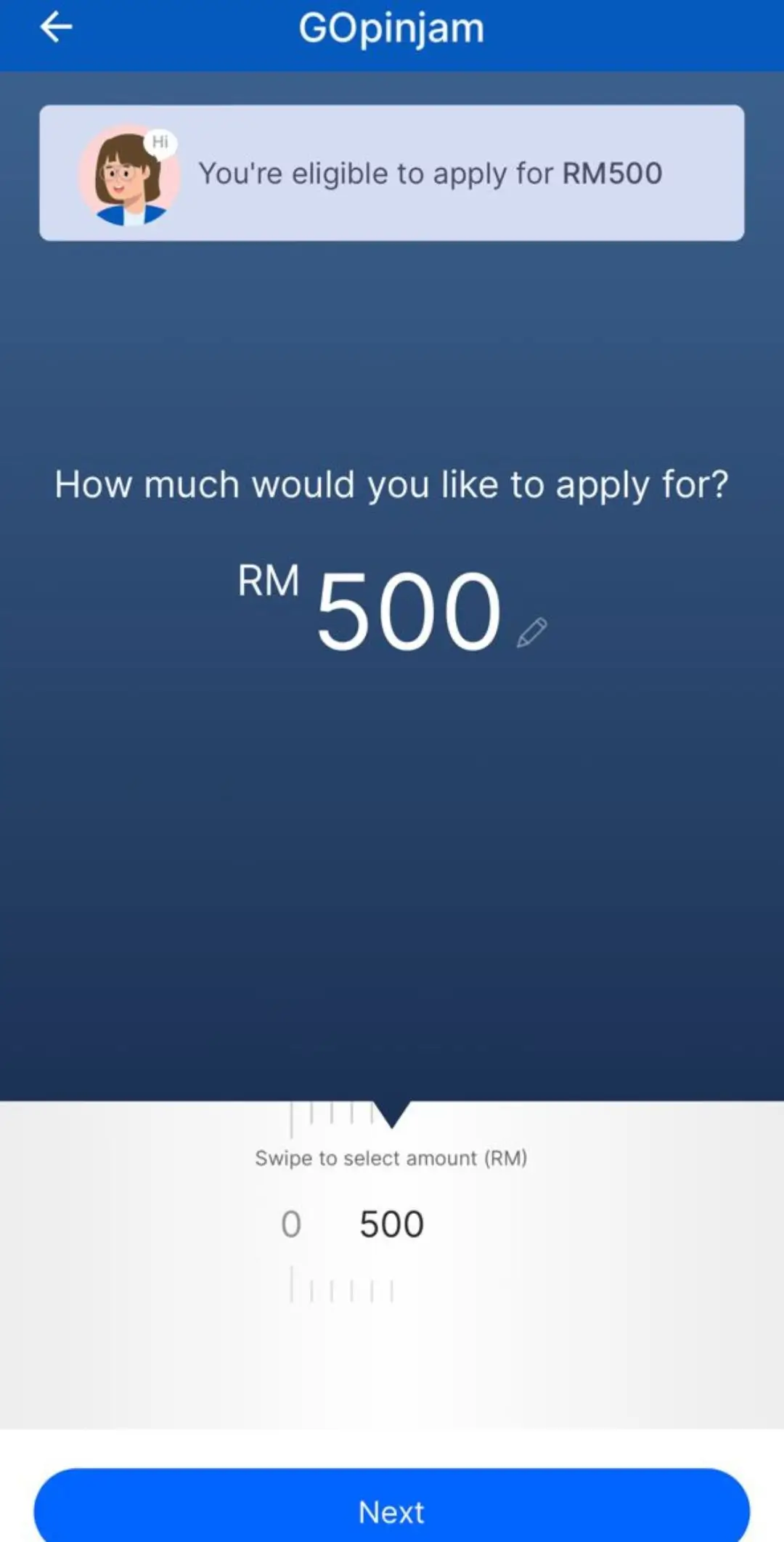The image size is (784, 1542).
Task: Go back using the top arrow
Action: [x=56, y=28]
